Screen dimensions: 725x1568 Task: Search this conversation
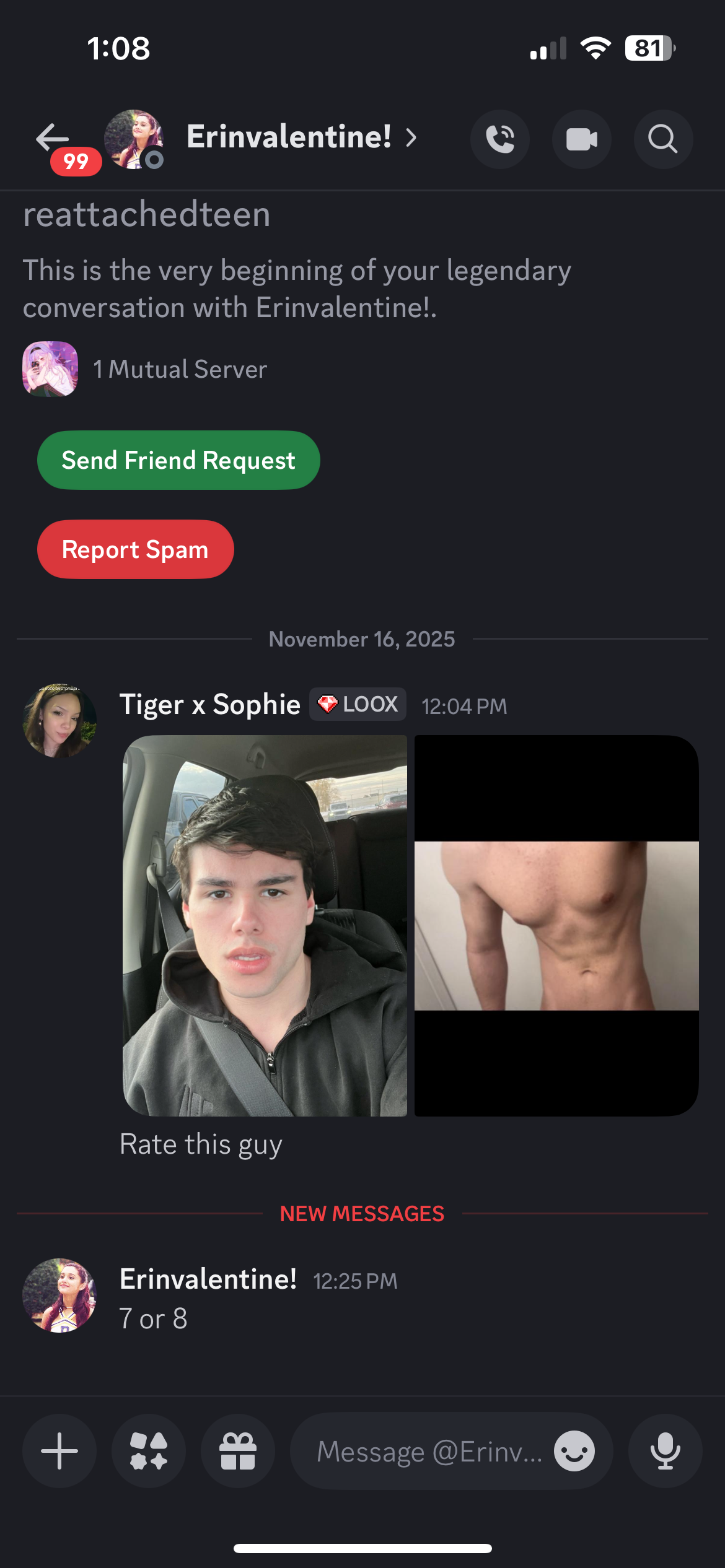tap(662, 139)
